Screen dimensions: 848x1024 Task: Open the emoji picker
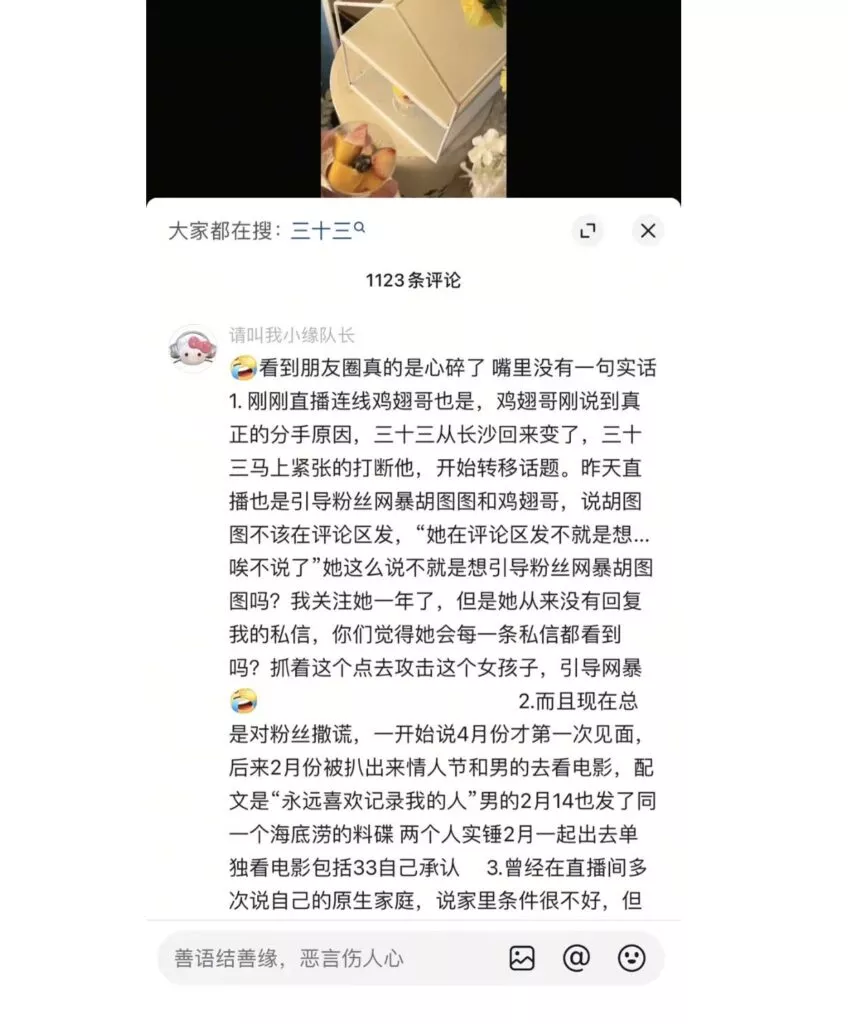631,958
